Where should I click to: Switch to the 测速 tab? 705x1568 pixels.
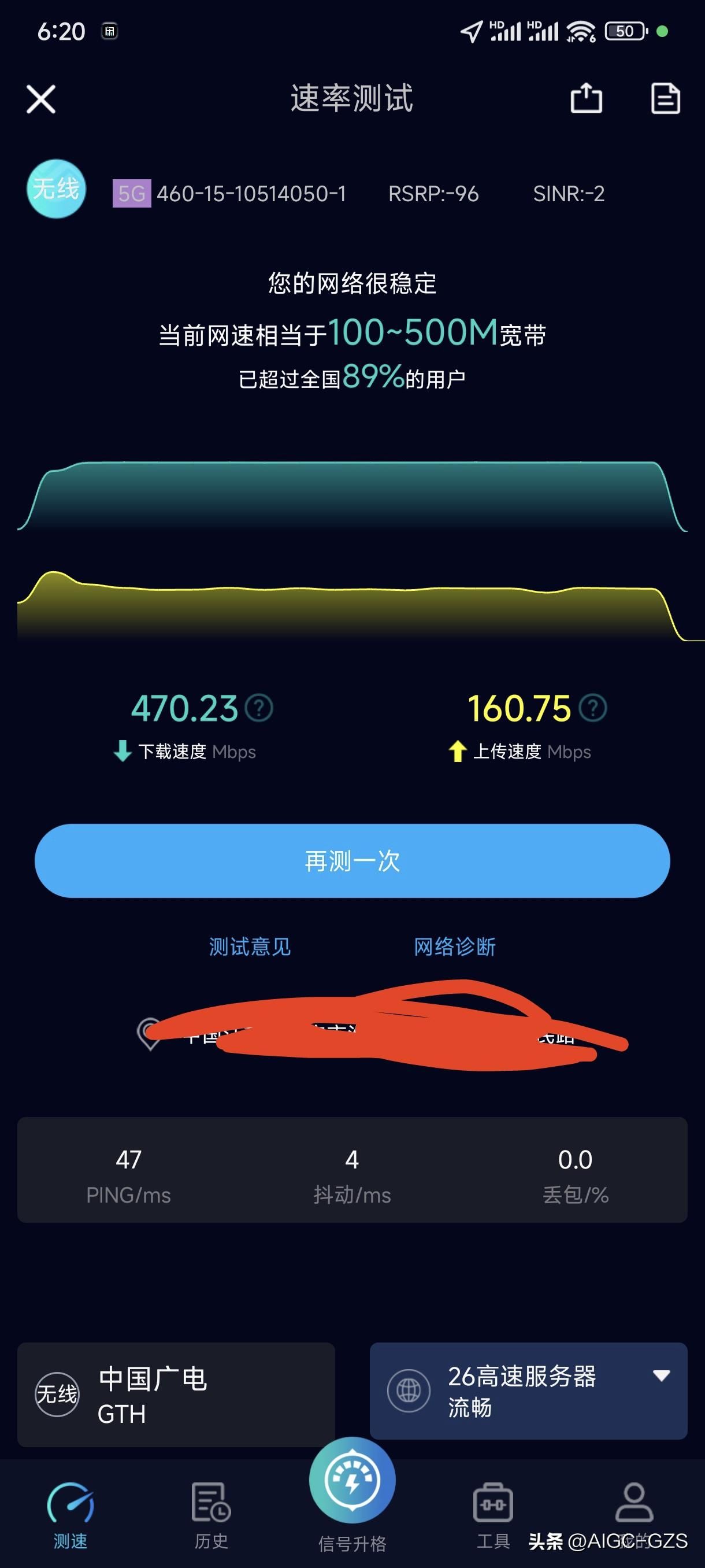[x=70, y=1514]
